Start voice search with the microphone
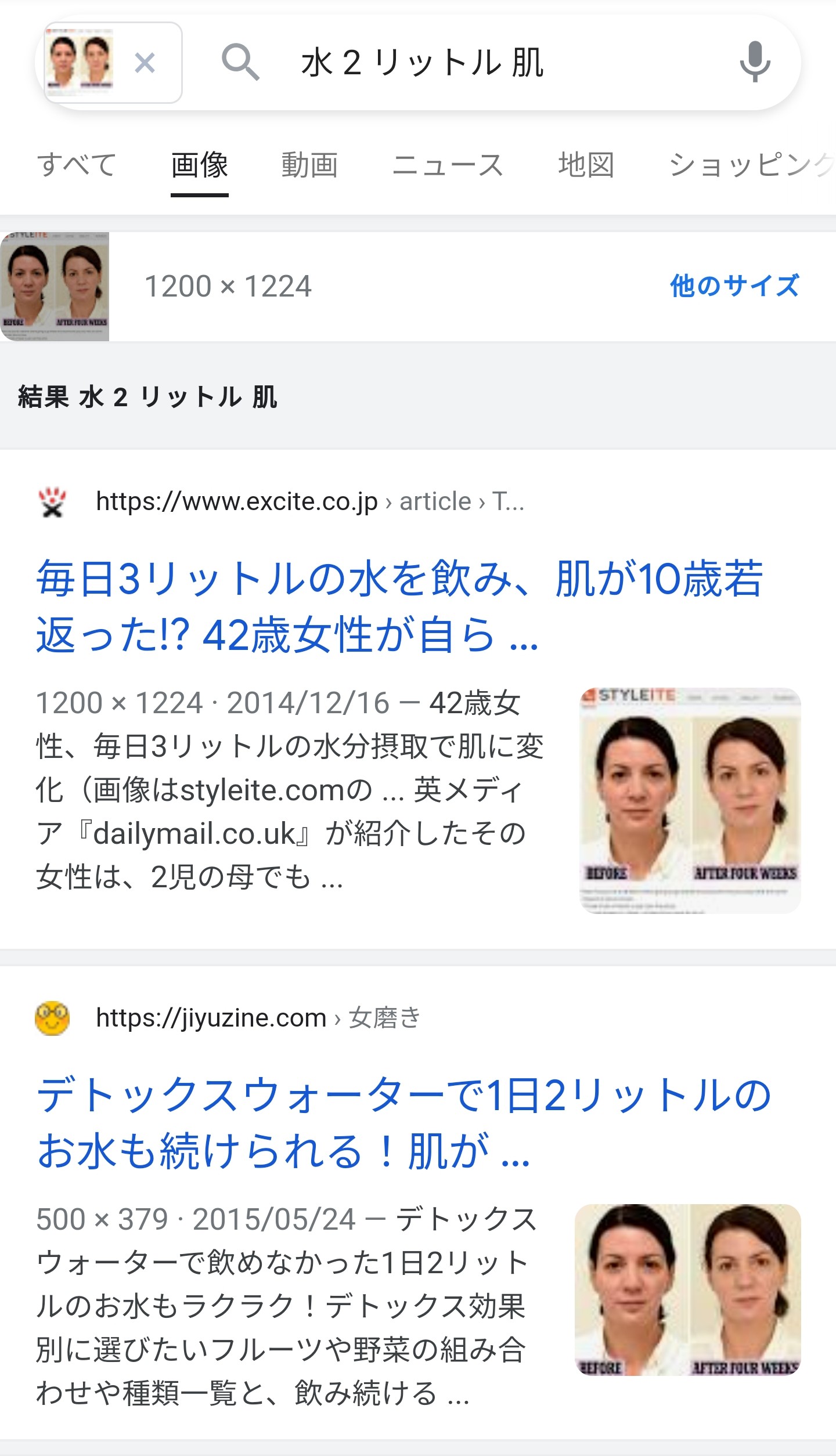This screenshot has width=836, height=1456. (754, 62)
